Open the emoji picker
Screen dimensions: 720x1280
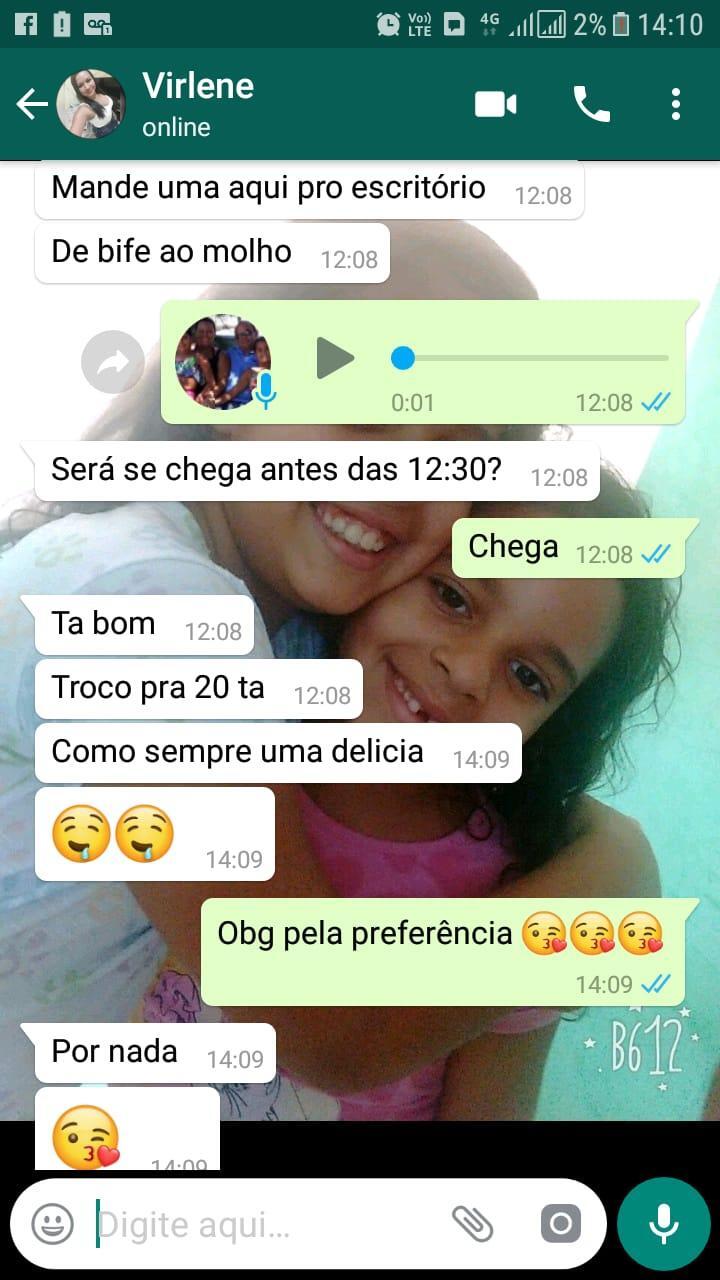(x=52, y=1223)
